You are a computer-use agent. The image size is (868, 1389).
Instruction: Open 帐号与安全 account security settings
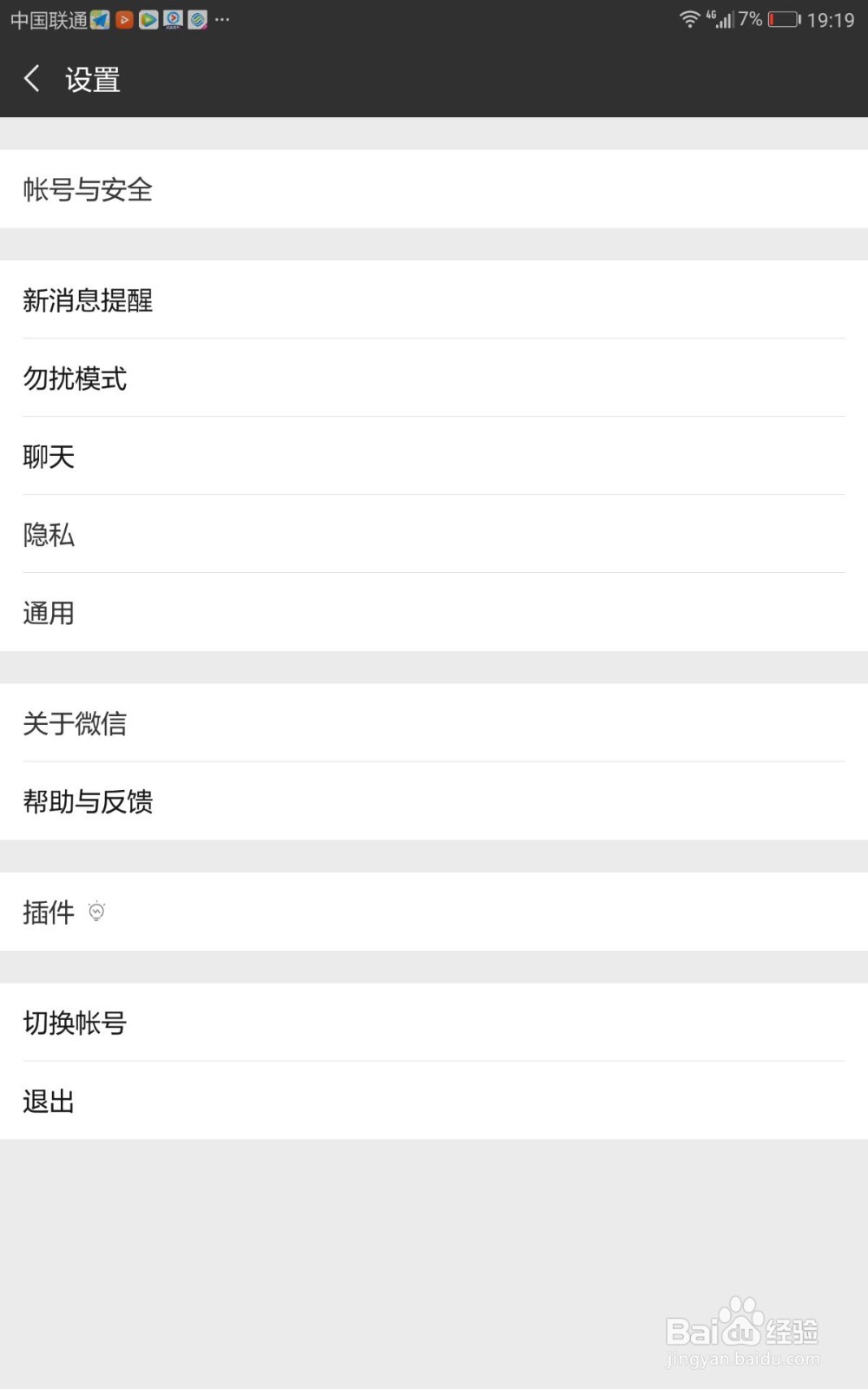click(x=88, y=190)
